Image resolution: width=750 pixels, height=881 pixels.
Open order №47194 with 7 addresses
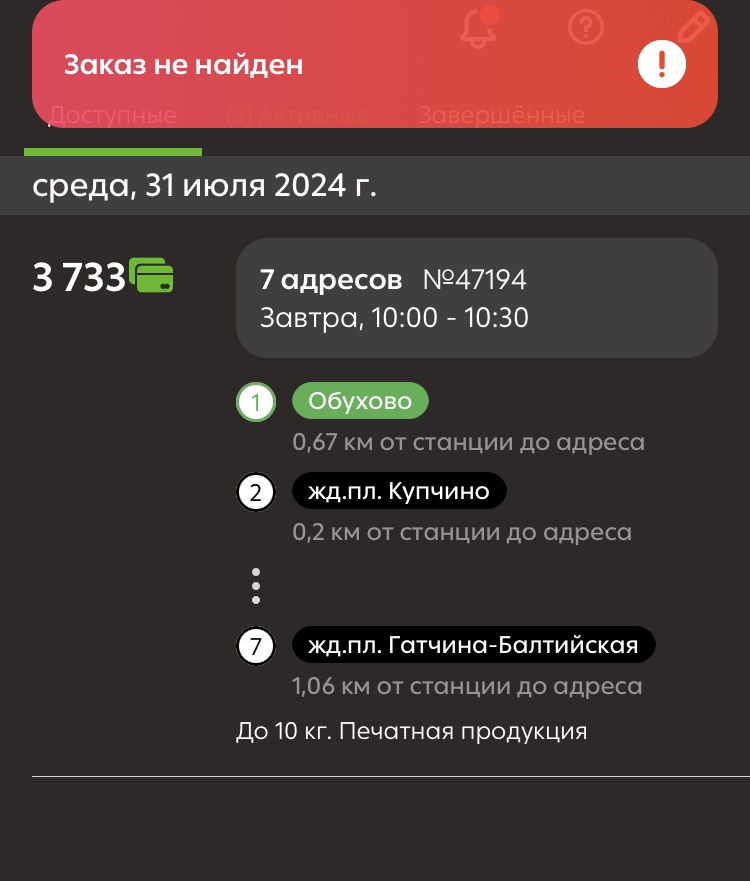476,298
